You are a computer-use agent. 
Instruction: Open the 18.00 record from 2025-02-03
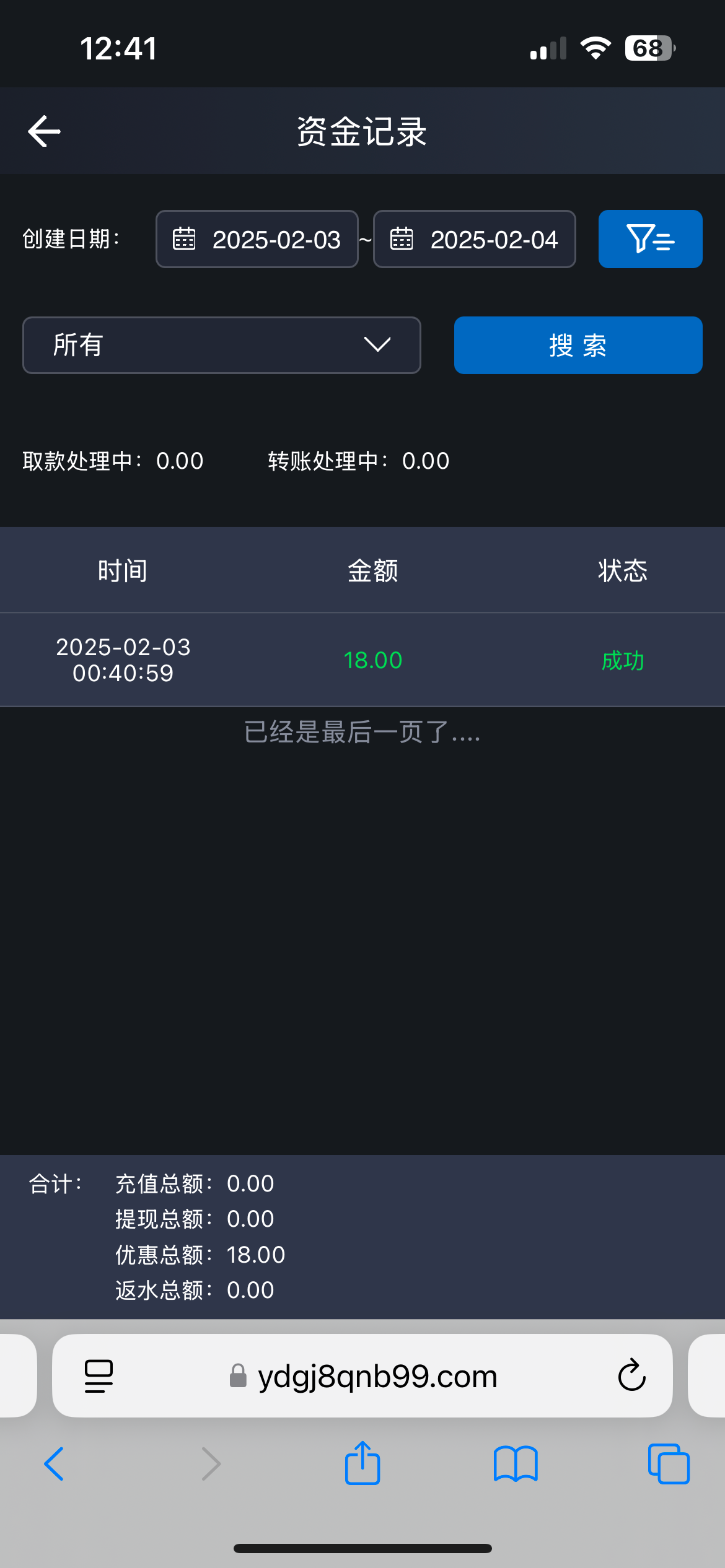(x=372, y=660)
